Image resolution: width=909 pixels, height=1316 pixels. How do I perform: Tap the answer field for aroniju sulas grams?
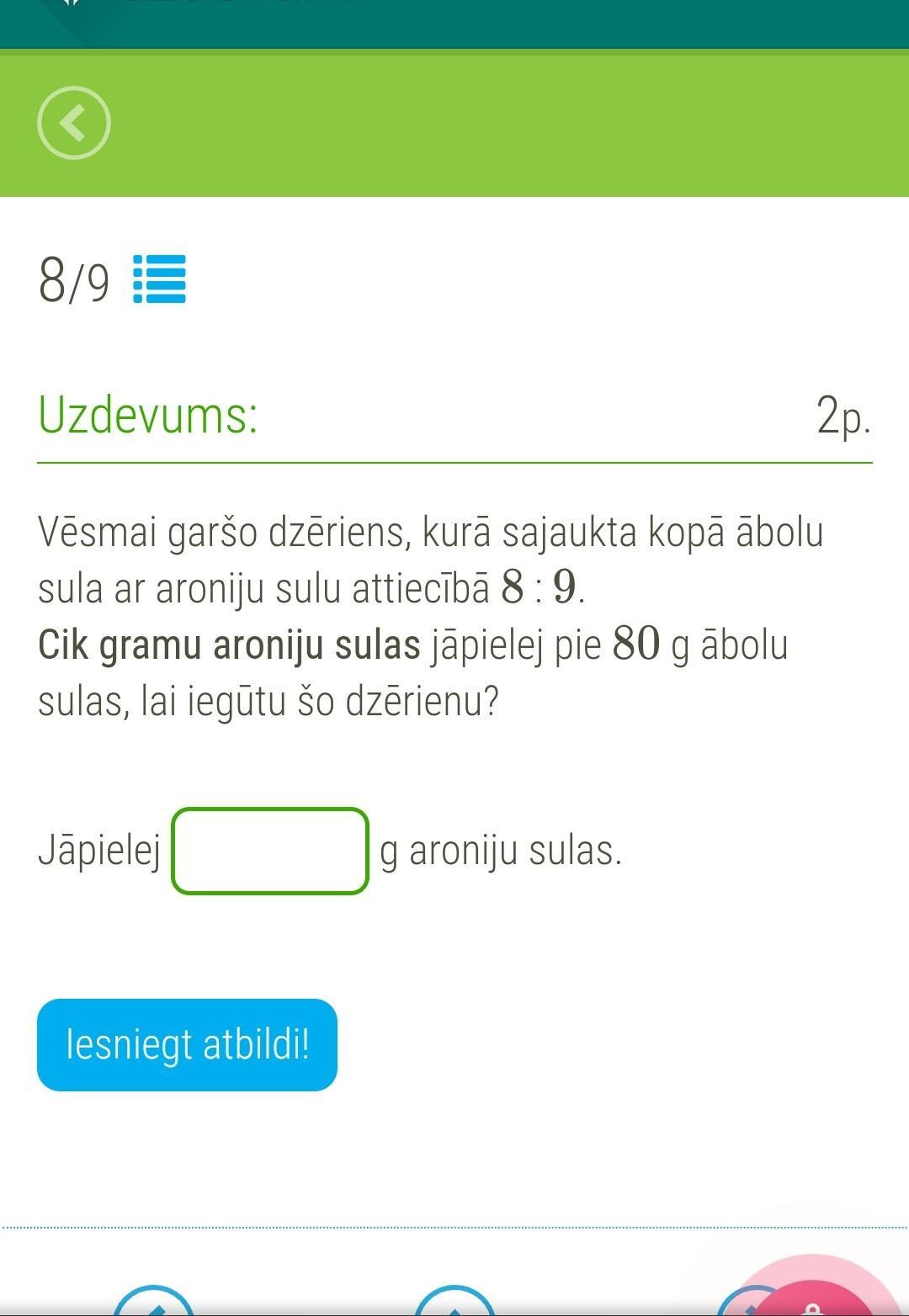pyautogui.click(x=270, y=851)
